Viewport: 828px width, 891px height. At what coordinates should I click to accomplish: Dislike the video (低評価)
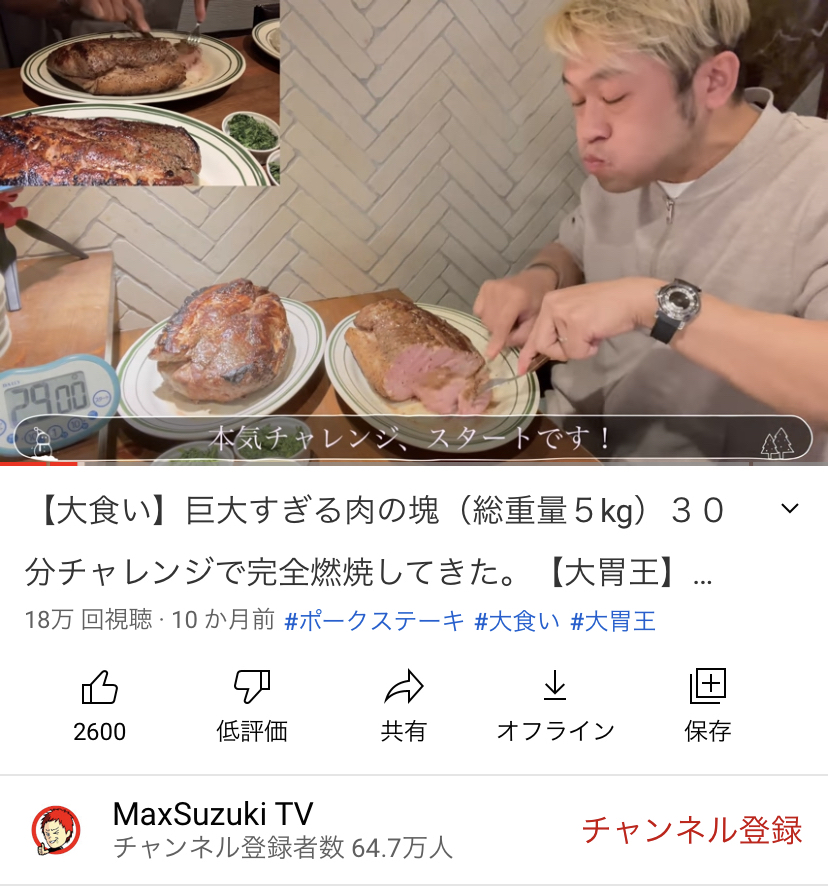point(252,705)
